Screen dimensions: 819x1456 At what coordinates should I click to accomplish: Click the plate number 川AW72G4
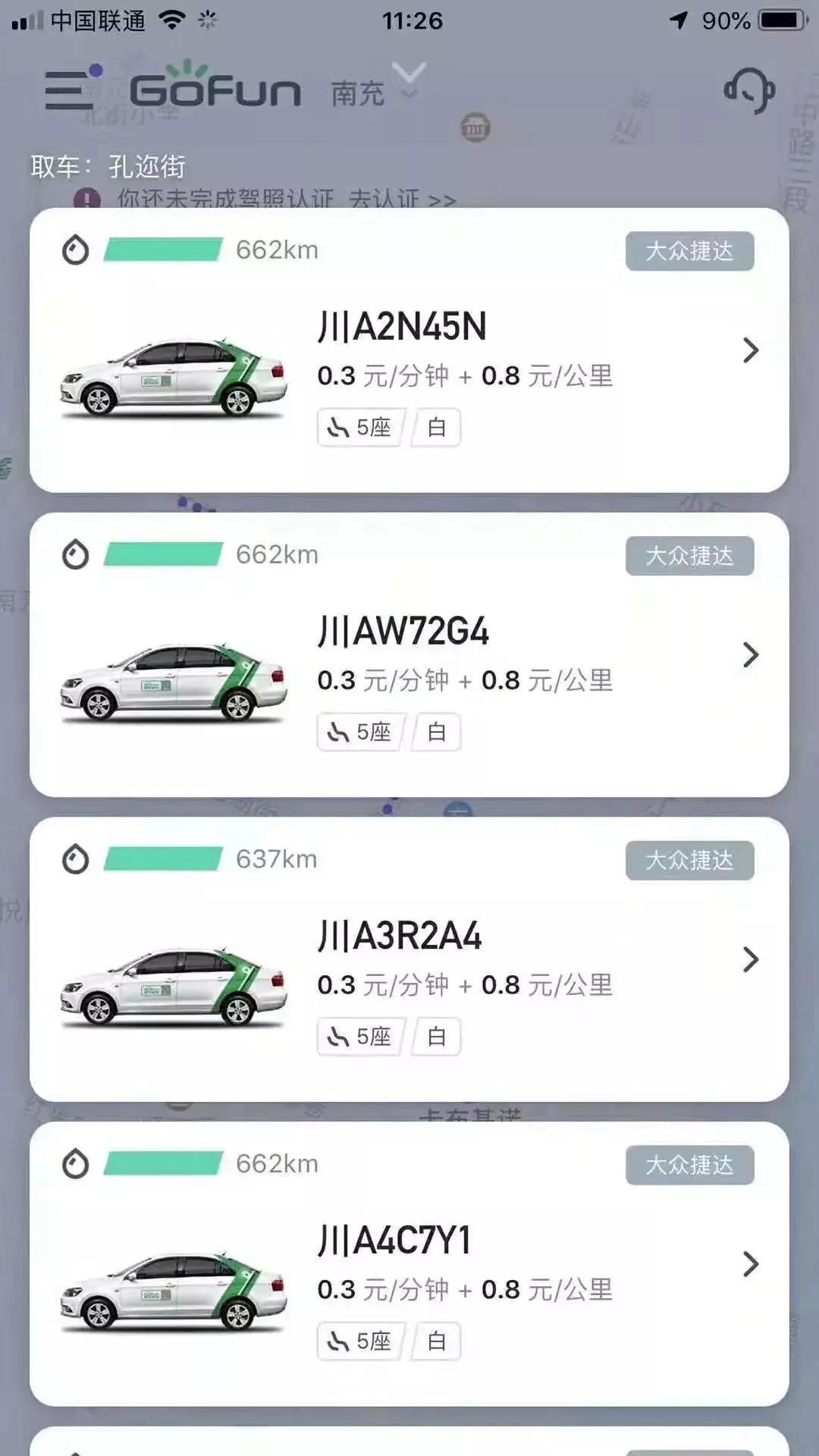[x=403, y=632]
